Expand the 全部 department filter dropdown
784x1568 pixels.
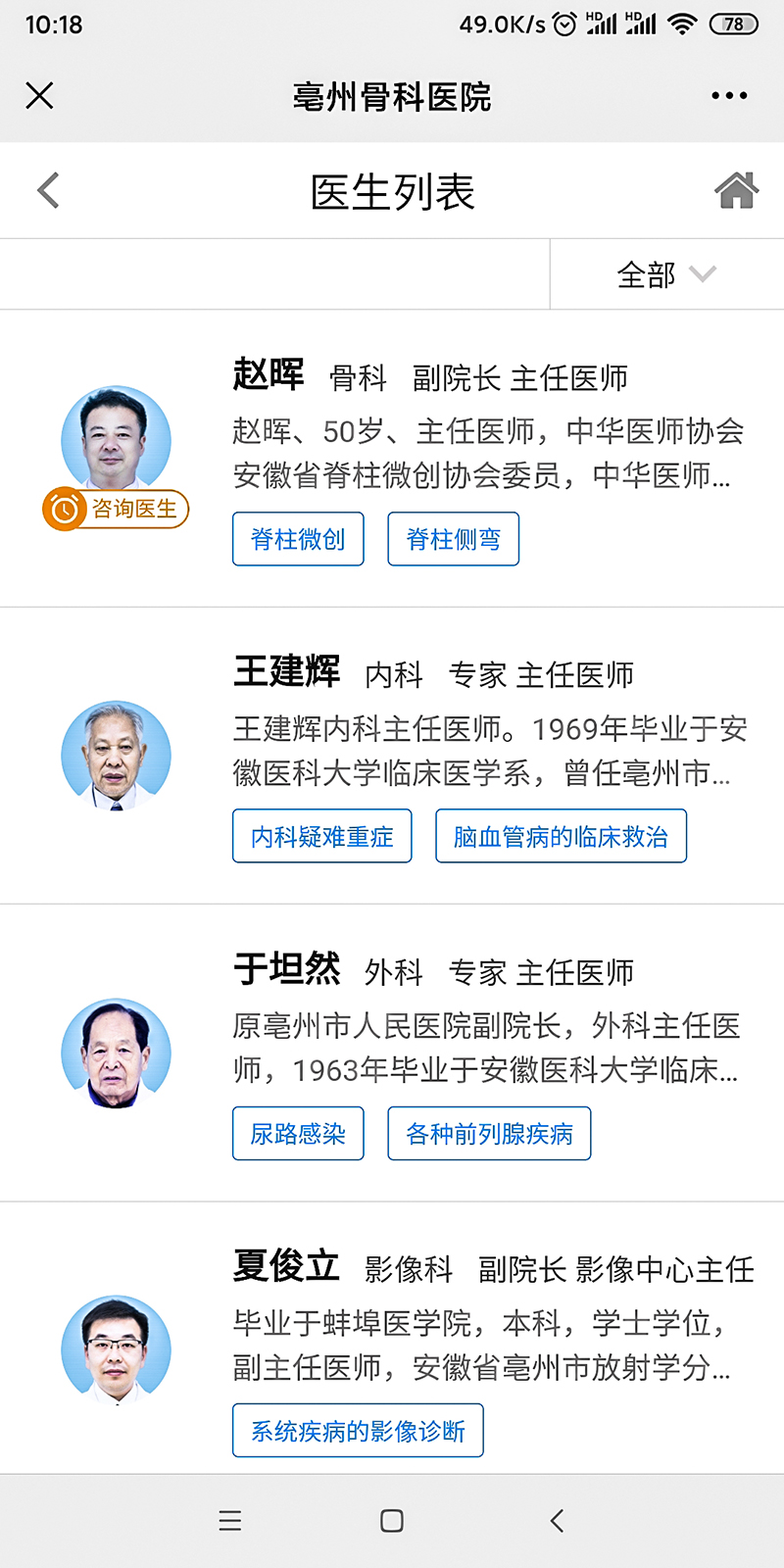coord(666,274)
